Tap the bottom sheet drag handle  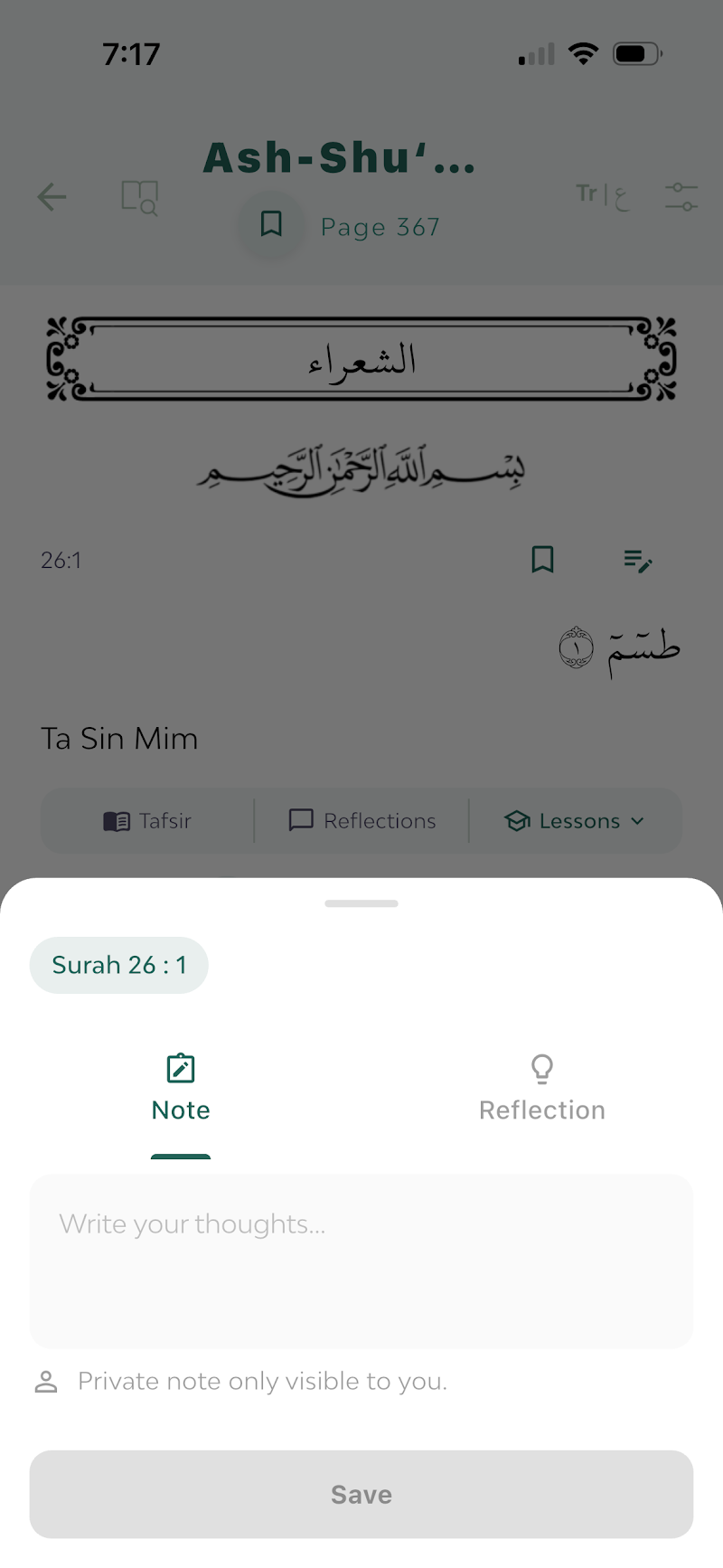(x=361, y=903)
